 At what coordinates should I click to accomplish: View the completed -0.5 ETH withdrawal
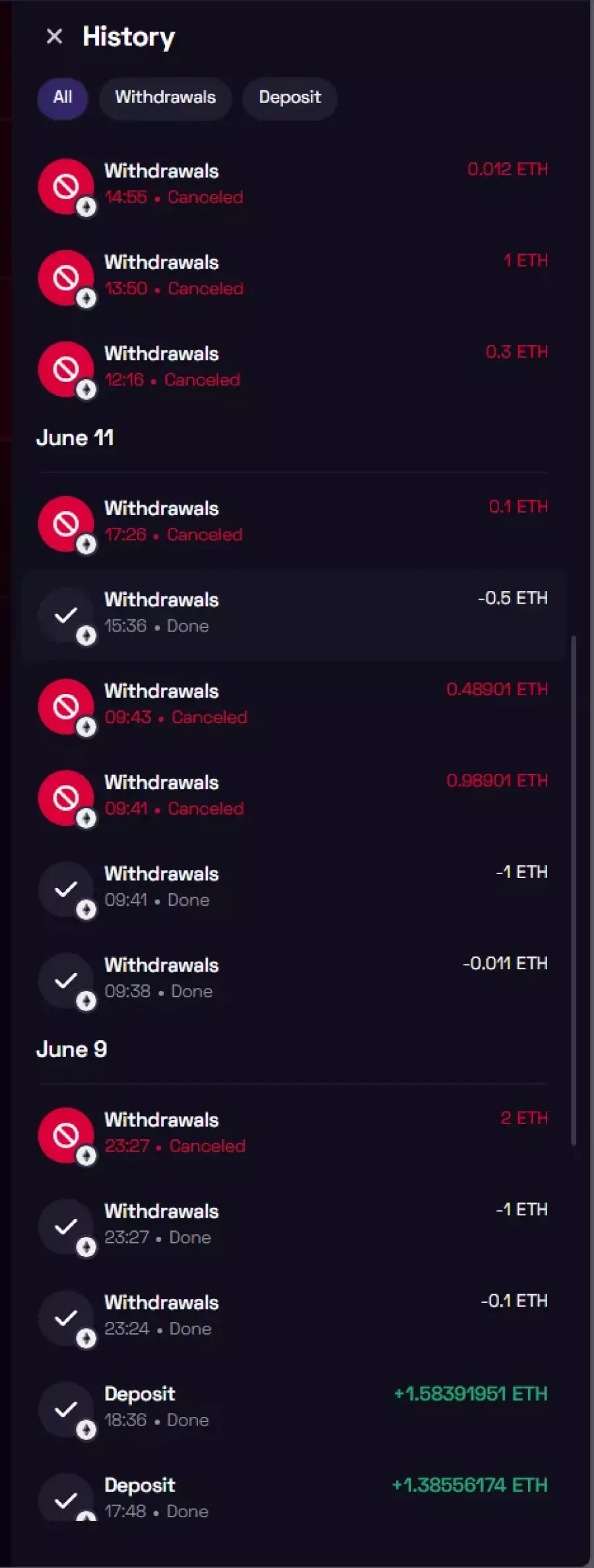[x=292, y=613]
